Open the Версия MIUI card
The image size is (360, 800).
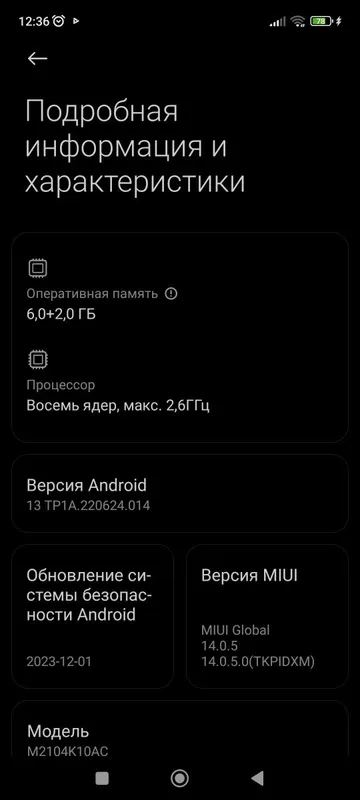pyautogui.click(x=267, y=616)
